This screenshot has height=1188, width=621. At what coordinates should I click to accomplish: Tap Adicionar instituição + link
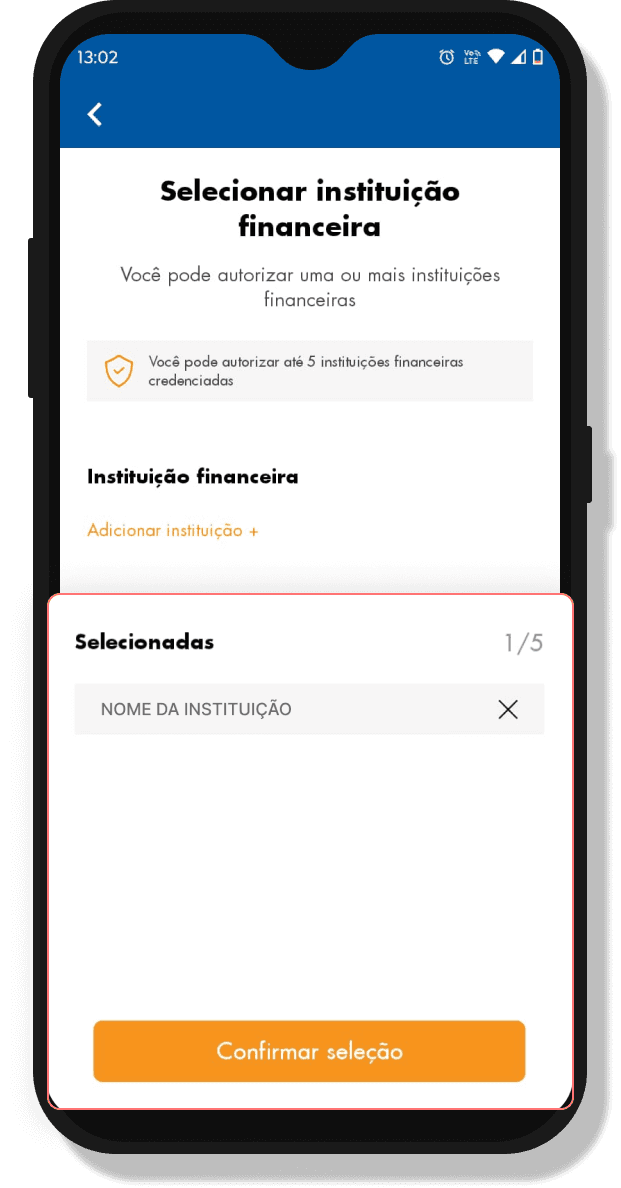[173, 530]
